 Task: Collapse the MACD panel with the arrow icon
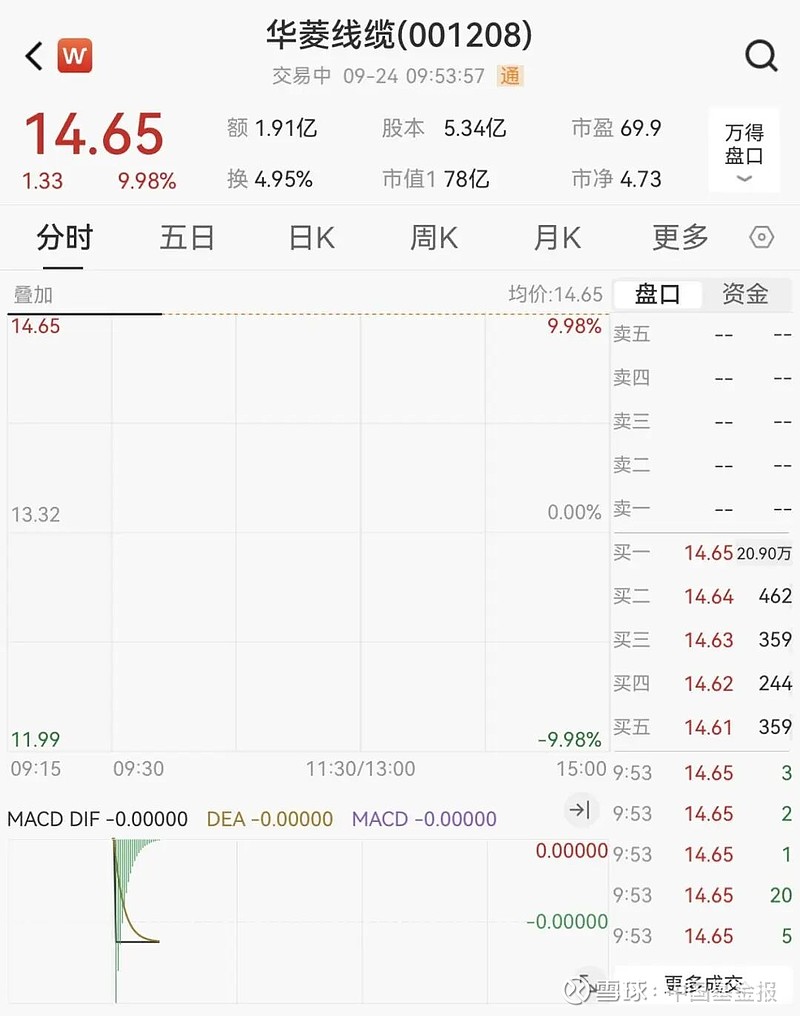click(x=580, y=811)
